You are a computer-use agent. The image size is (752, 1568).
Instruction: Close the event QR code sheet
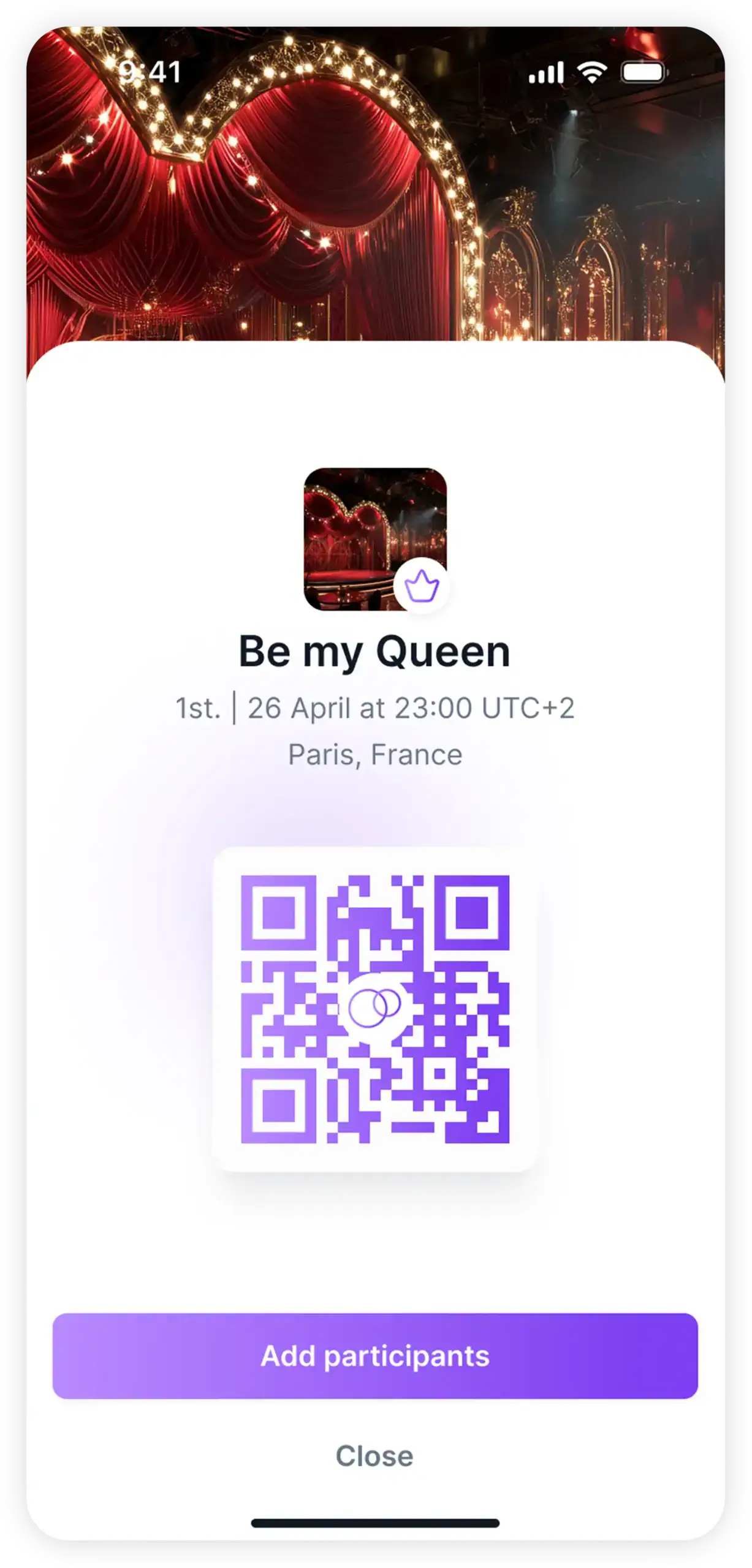374,1456
